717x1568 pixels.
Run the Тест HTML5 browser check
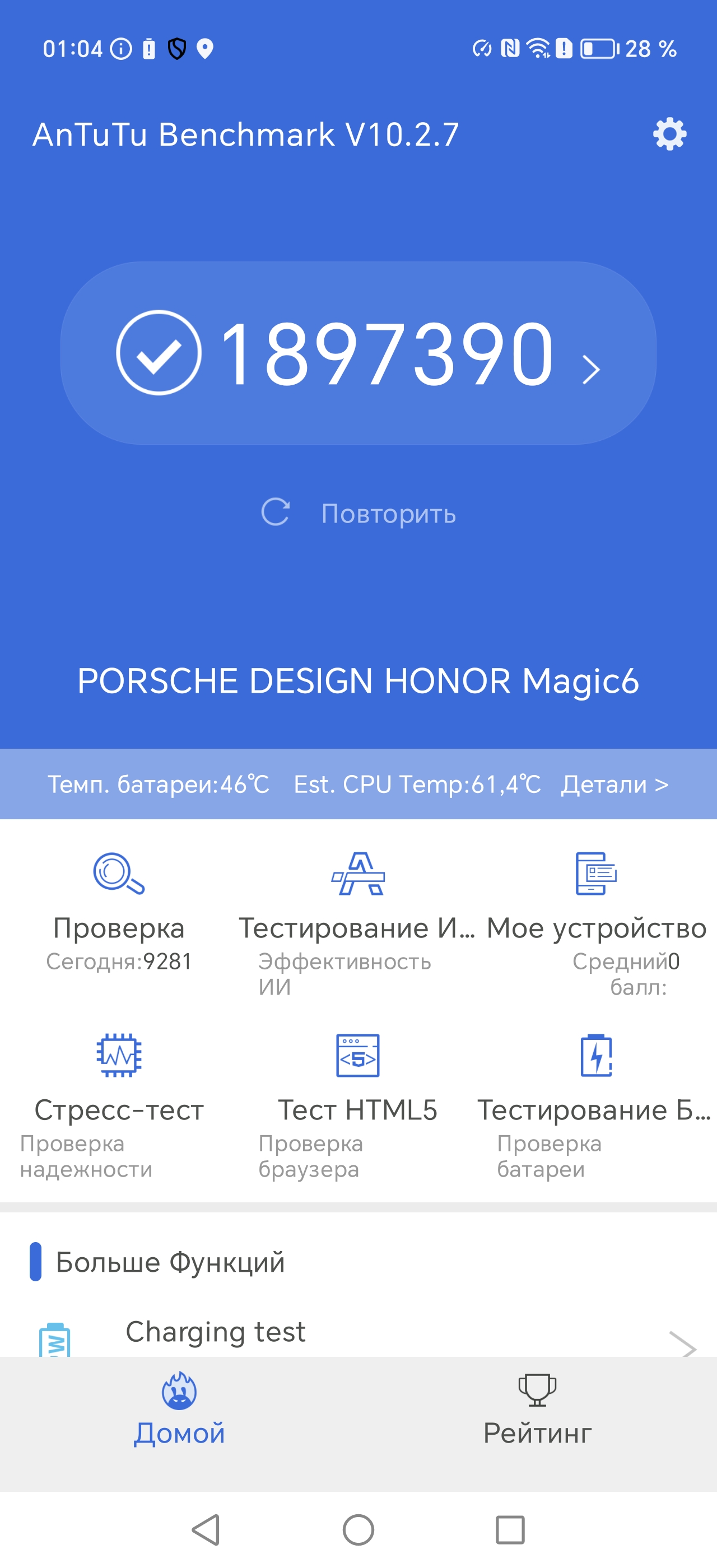click(x=357, y=1090)
